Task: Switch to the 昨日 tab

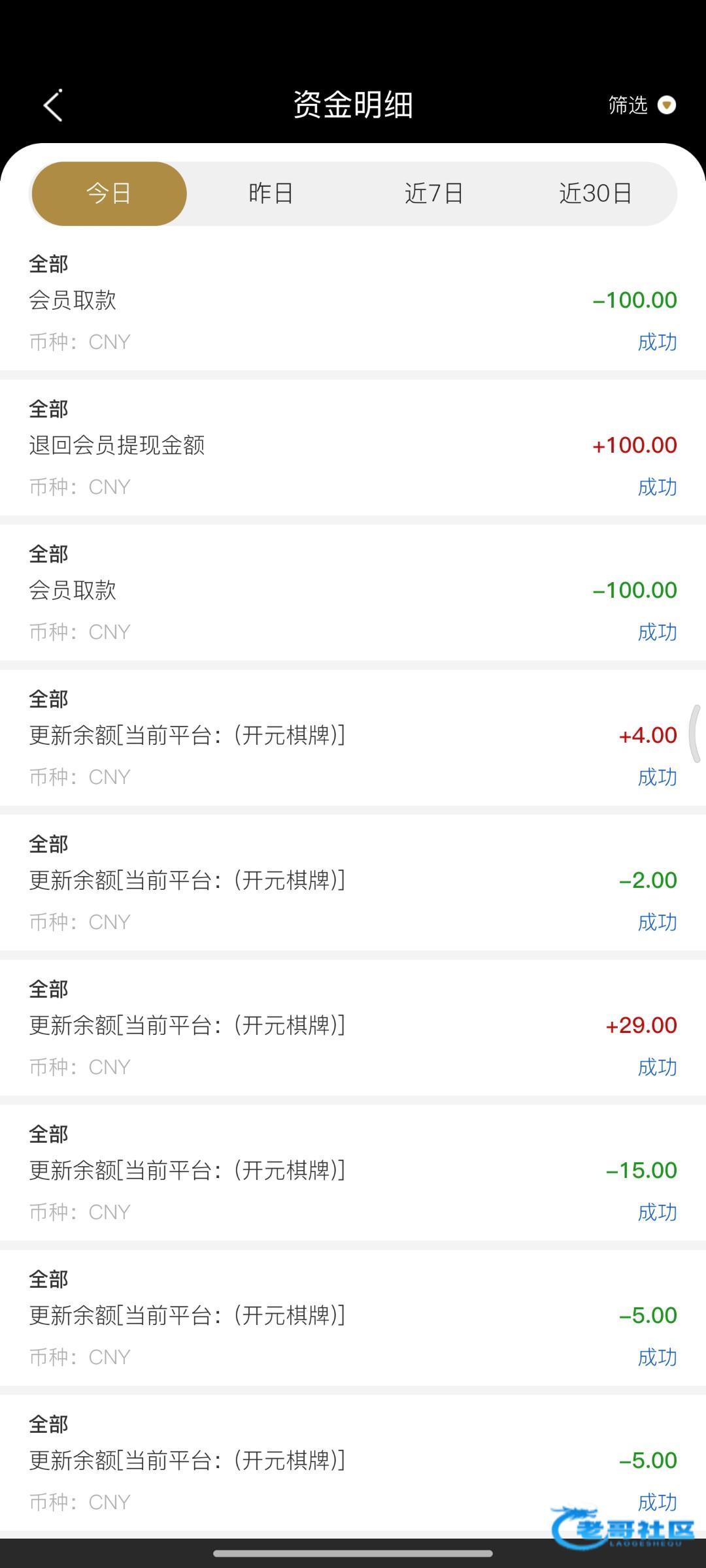Action: (271, 193)
